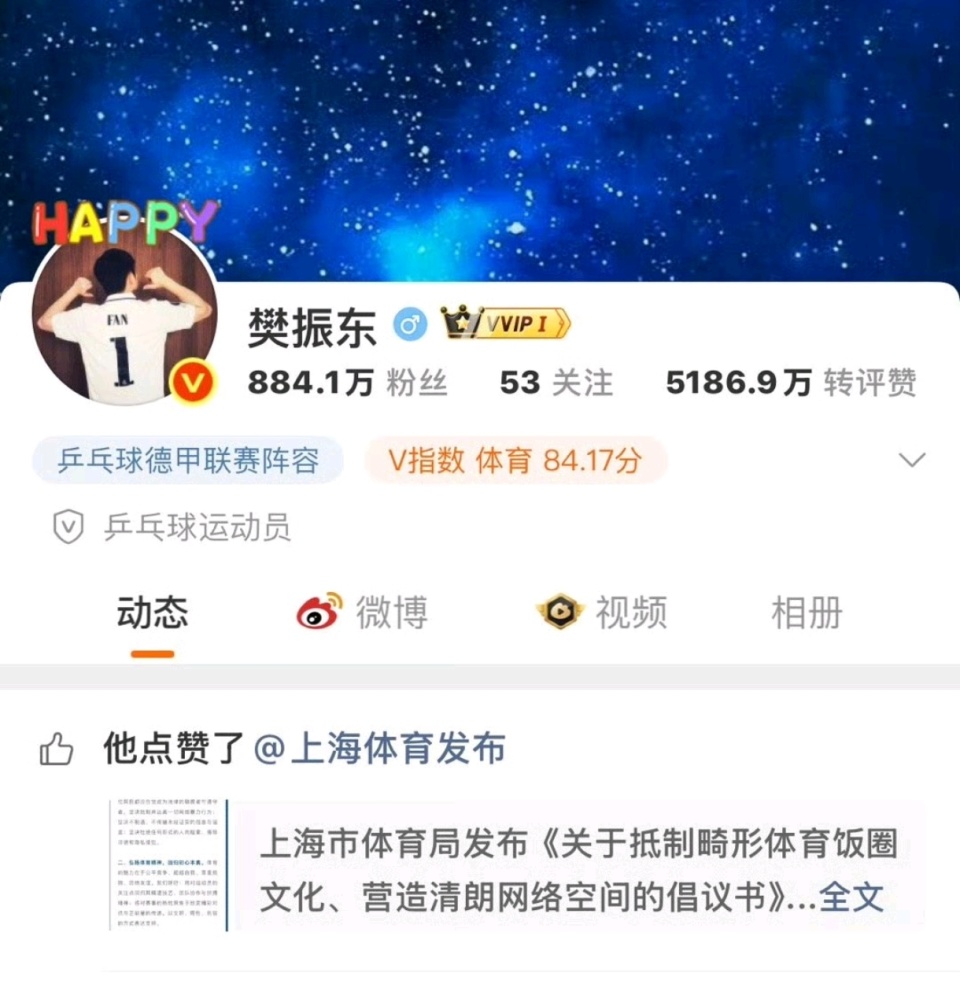Open the V指数 体育 84.17分 score
960x999 pixels.
tap(516, 460)
